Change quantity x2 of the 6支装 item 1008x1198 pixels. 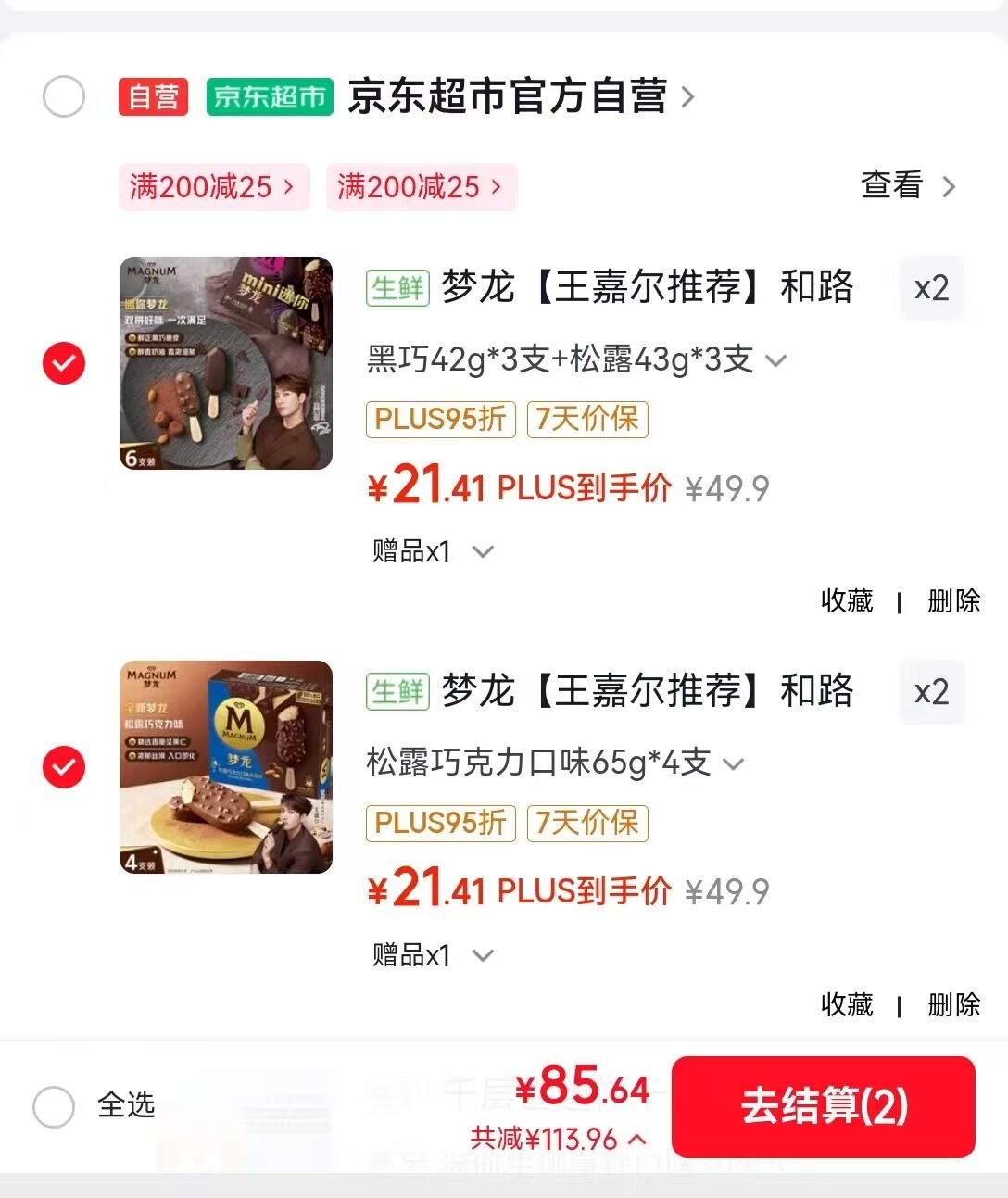click(931, 288)
